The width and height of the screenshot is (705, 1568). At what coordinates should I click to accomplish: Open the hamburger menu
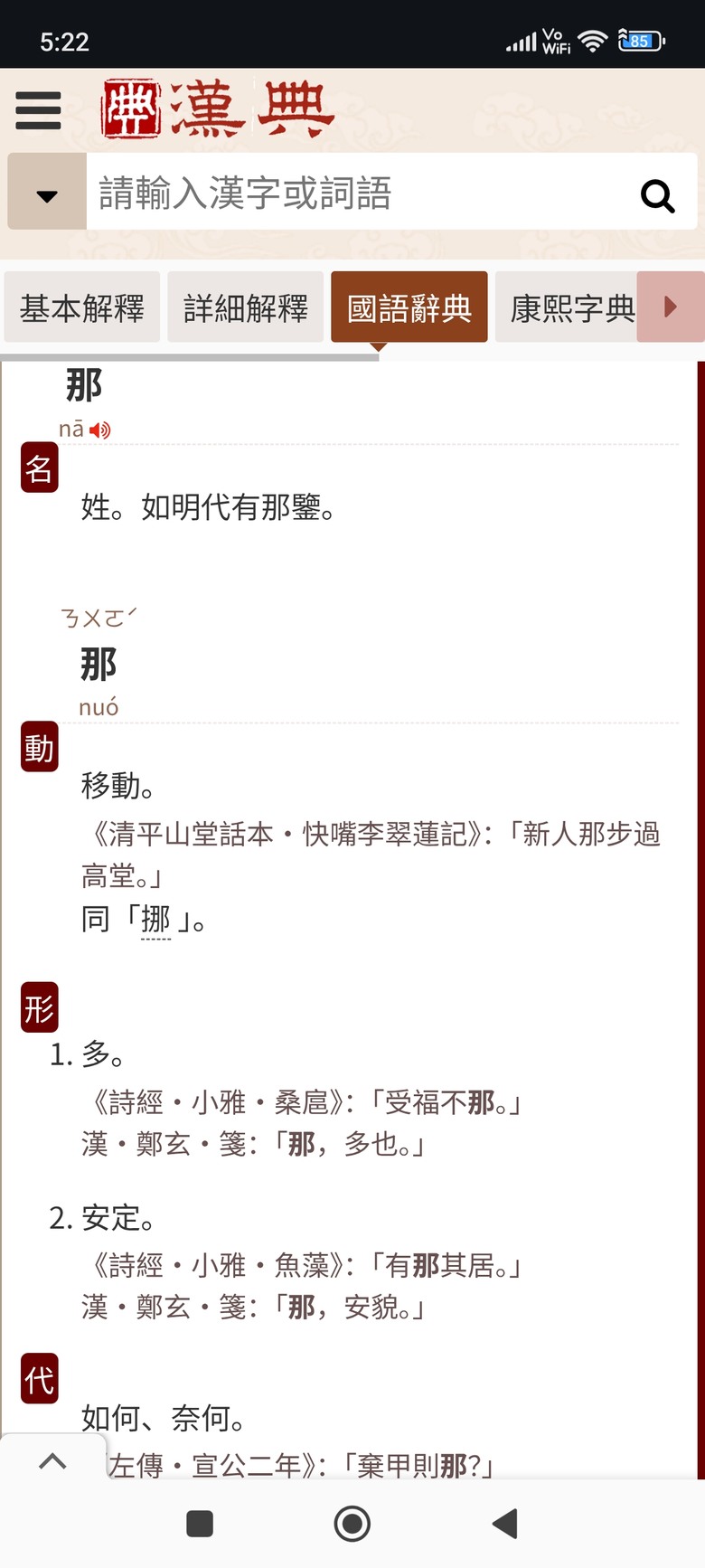[38, 110]
